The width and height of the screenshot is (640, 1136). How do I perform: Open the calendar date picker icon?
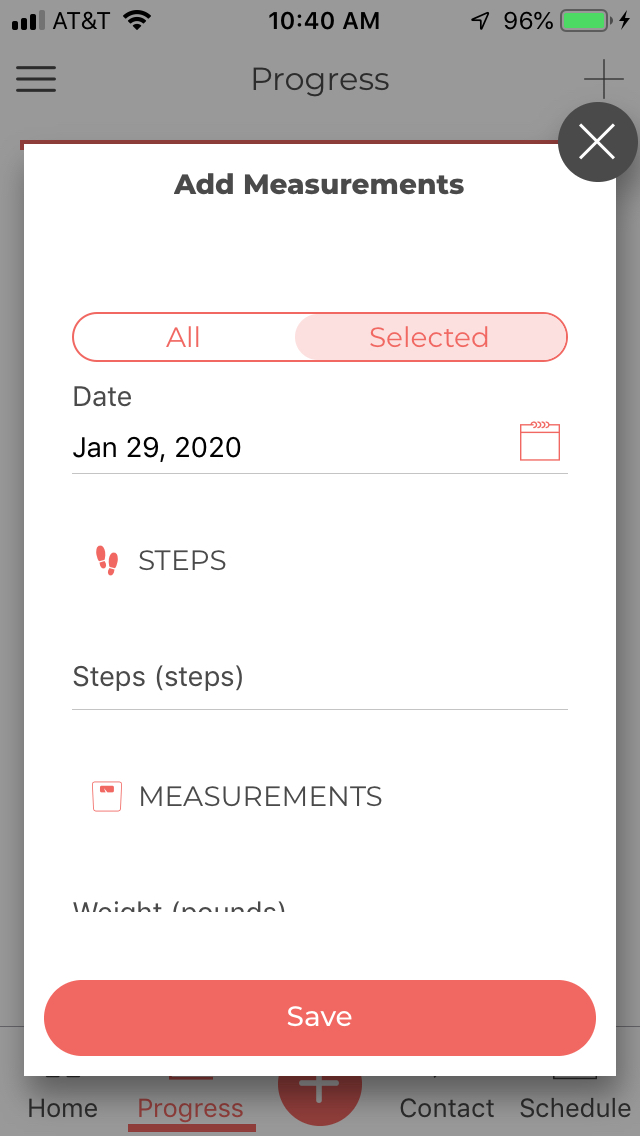(540, 442)
